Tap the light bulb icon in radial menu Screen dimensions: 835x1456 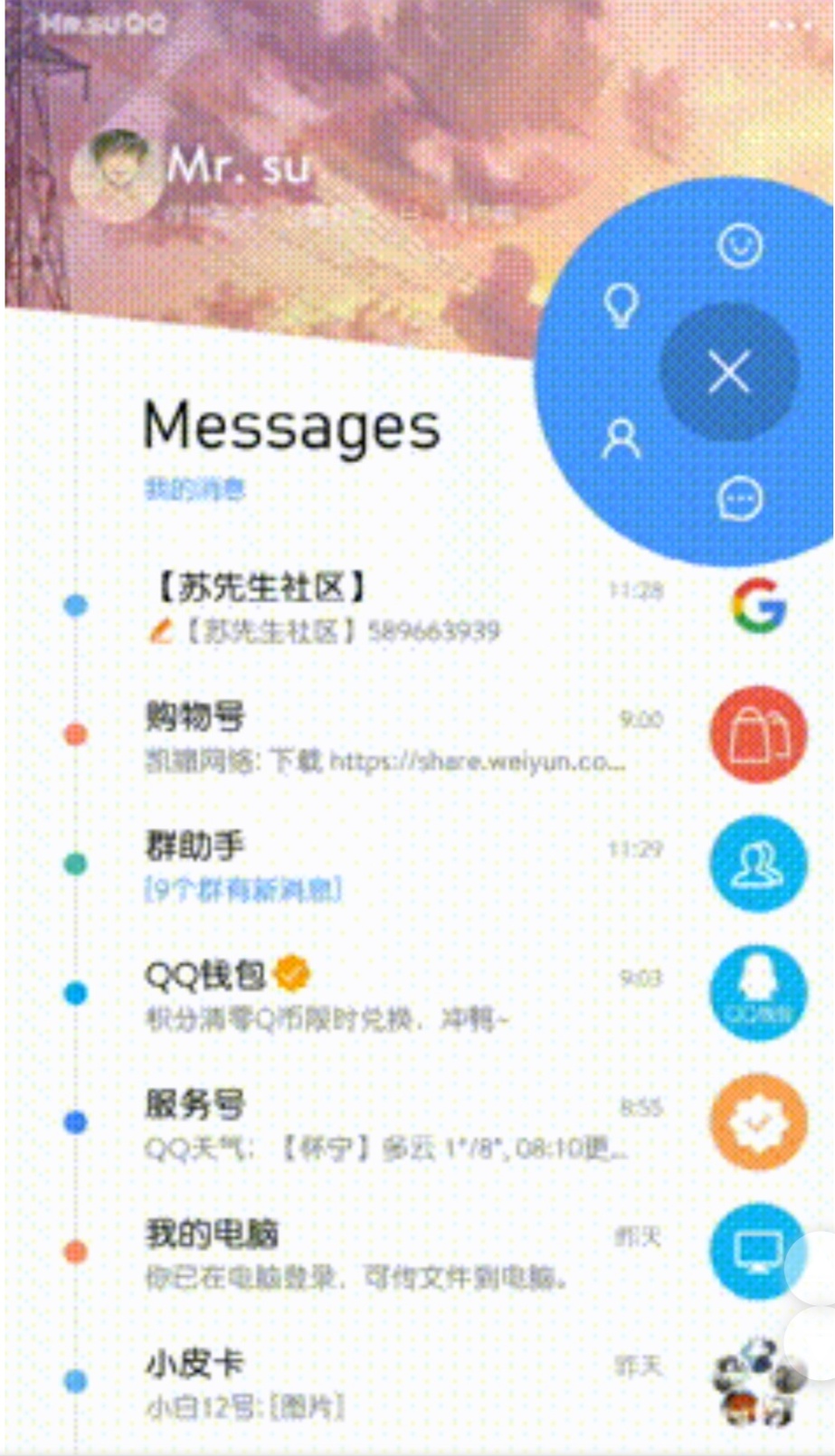pyautogui.click(x=622, y=305)
